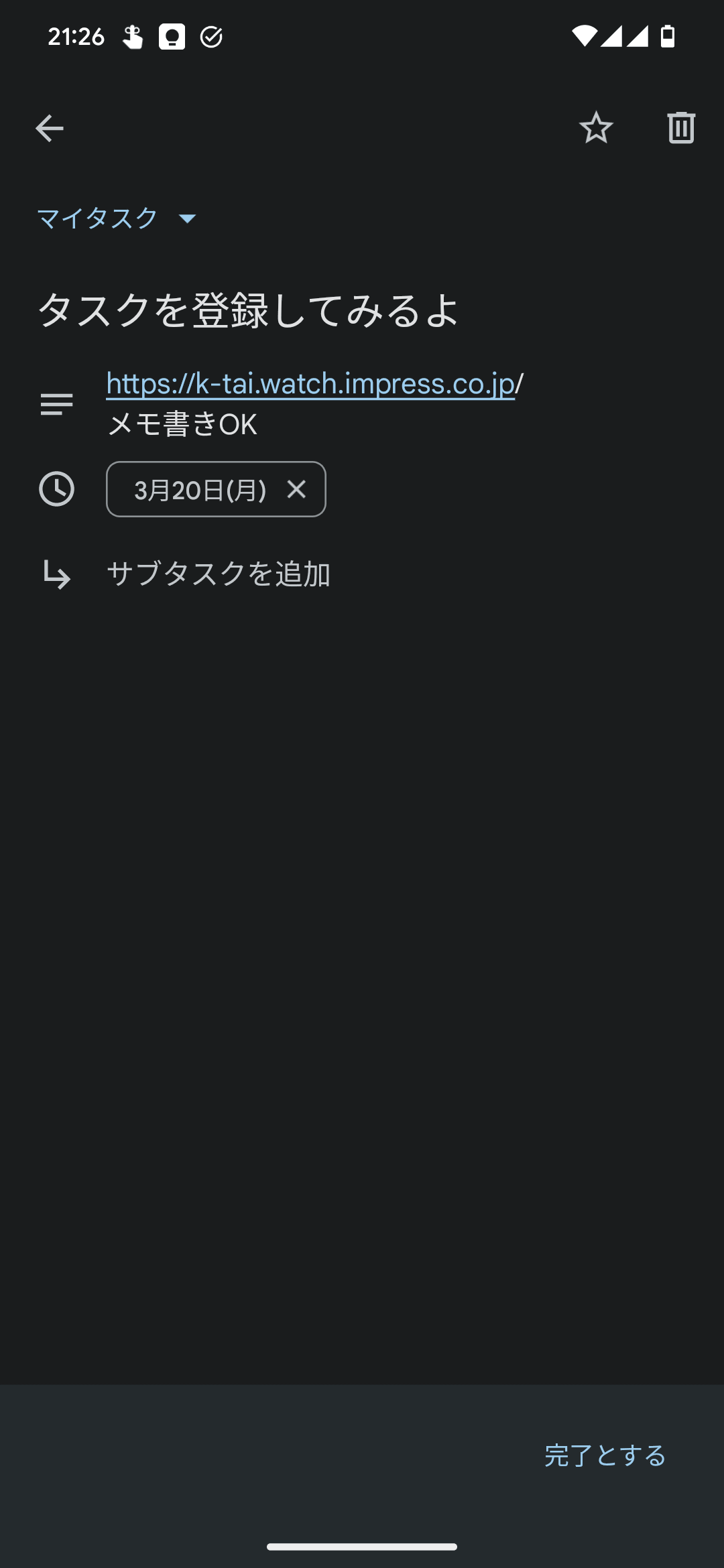Click the details notes icon
Screen dimensions: 724x1568
(56, 403)
